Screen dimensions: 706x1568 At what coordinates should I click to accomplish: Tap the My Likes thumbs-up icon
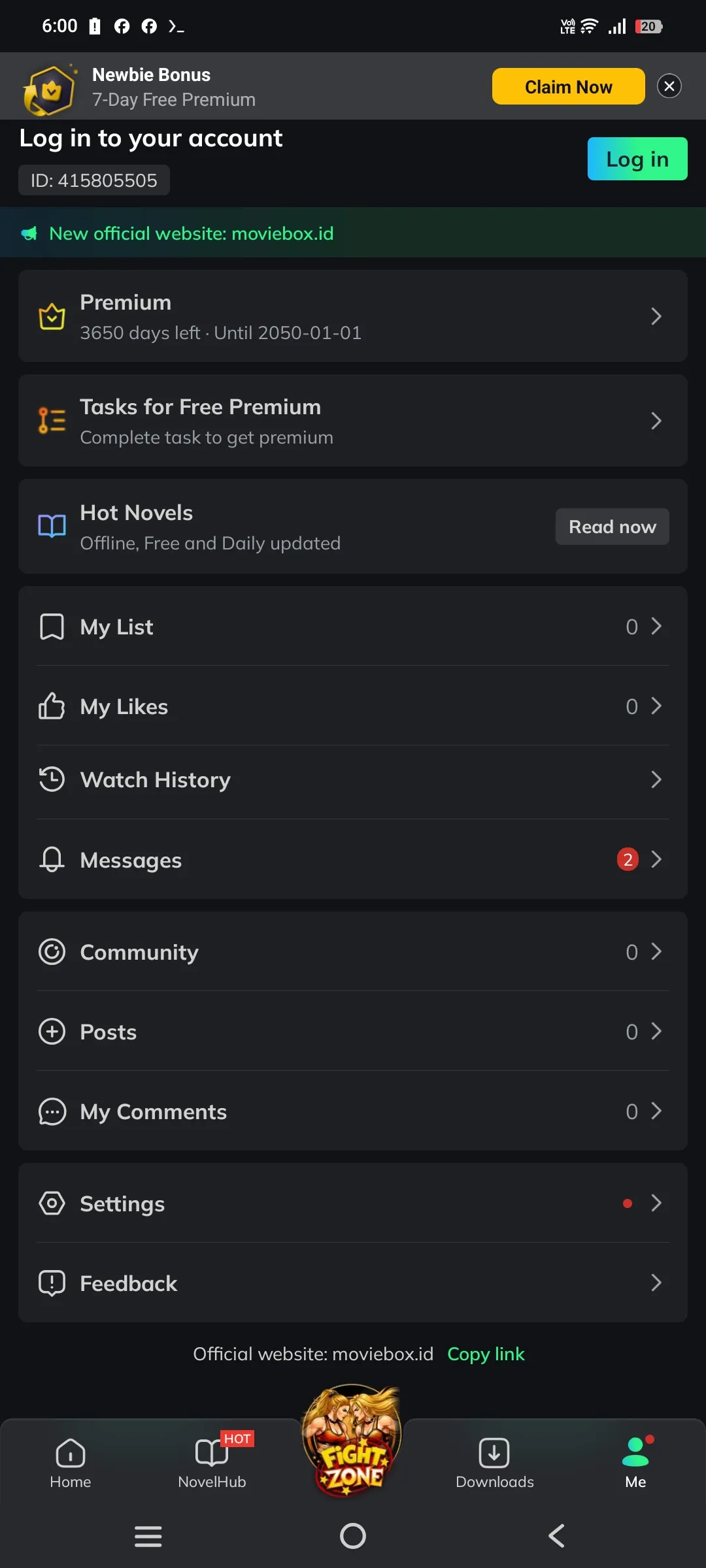(52, 706)
